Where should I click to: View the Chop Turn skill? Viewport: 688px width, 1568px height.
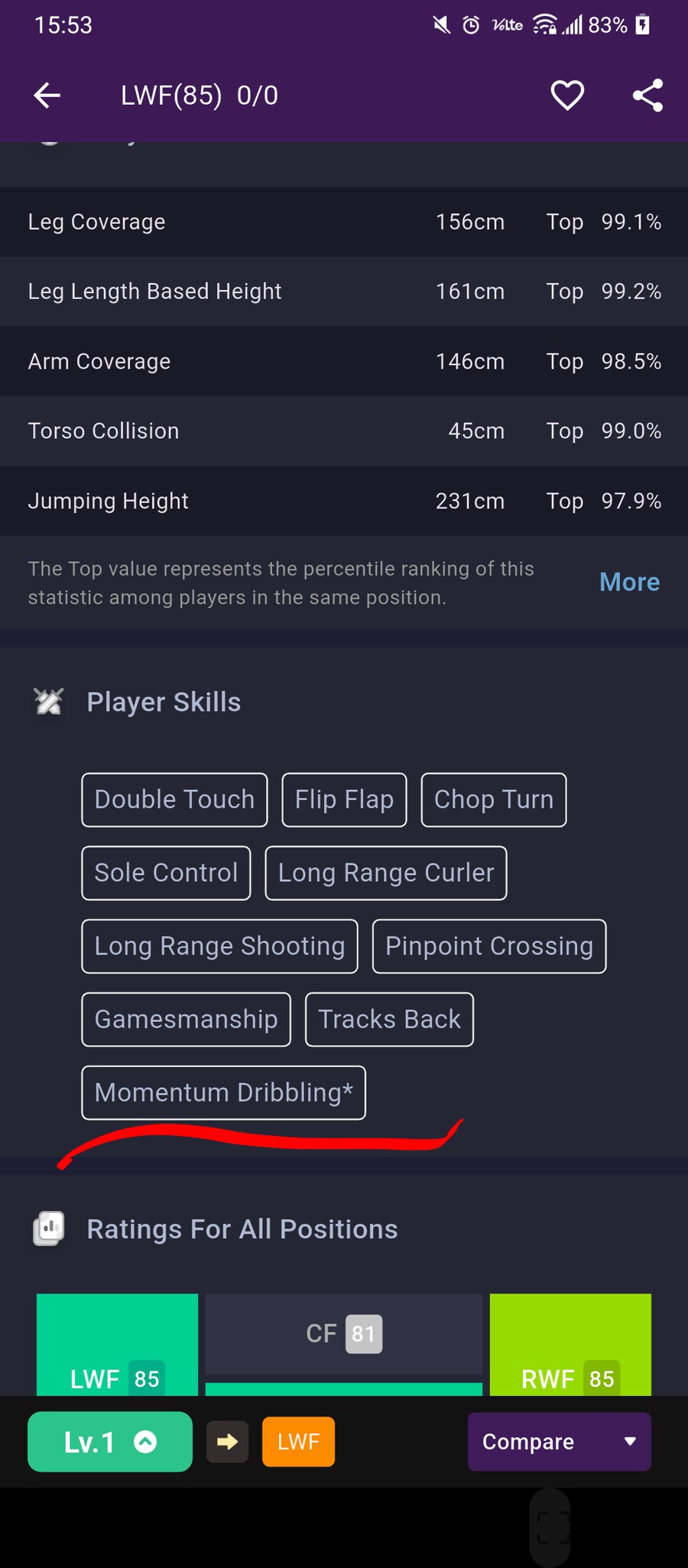(x=493, y=799)
